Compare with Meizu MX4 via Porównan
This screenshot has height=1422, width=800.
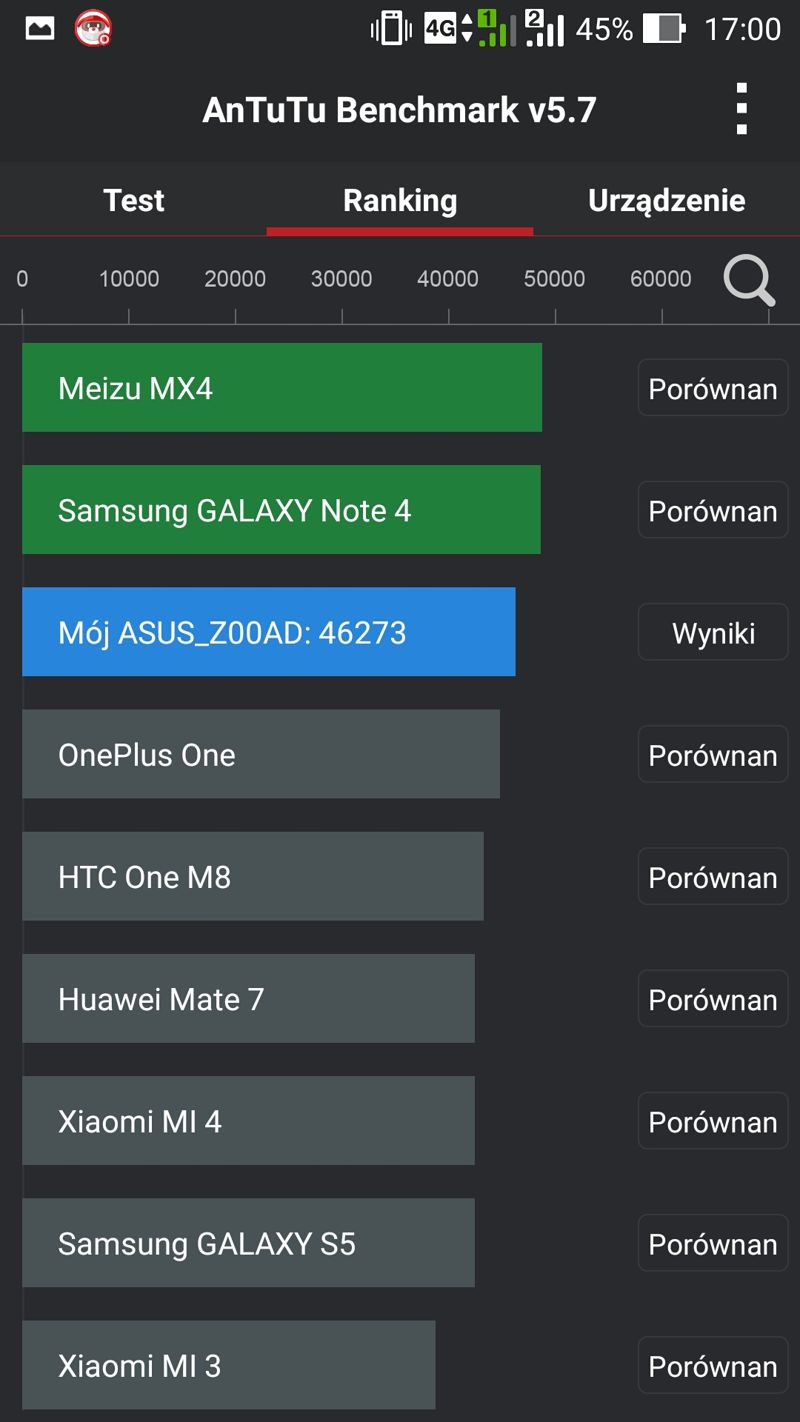[713, 388]
